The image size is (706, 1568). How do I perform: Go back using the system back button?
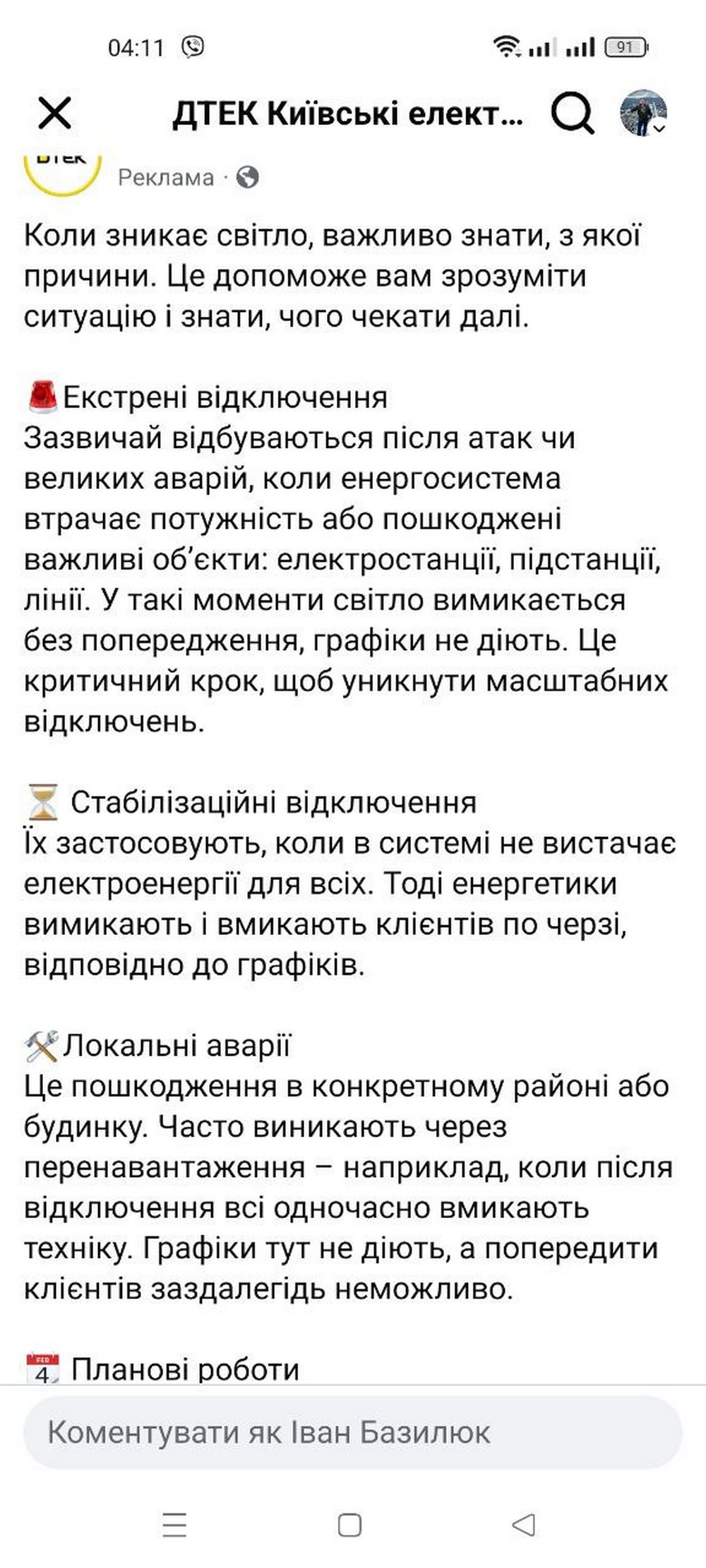523,1525
